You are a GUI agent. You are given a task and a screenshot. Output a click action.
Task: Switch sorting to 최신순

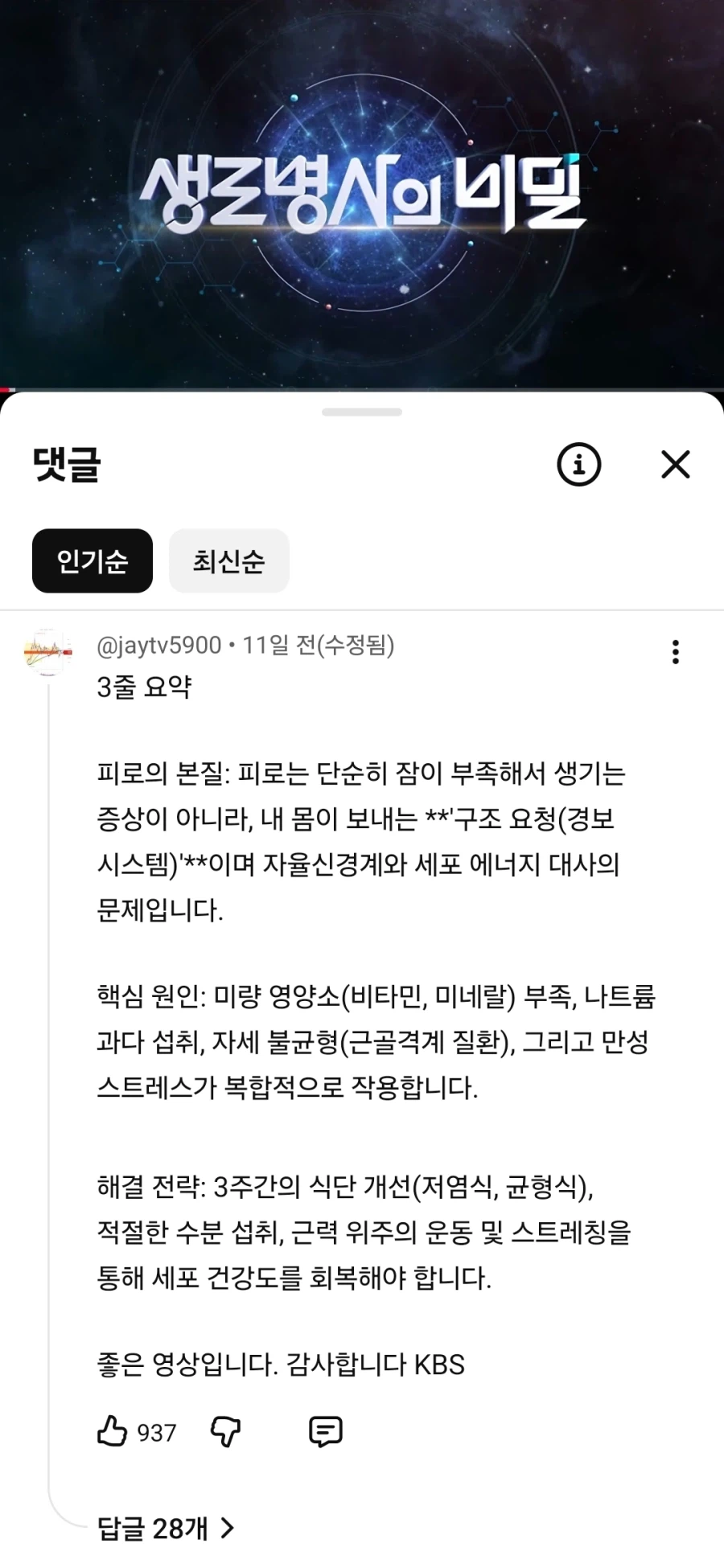[x=228, y=561]
